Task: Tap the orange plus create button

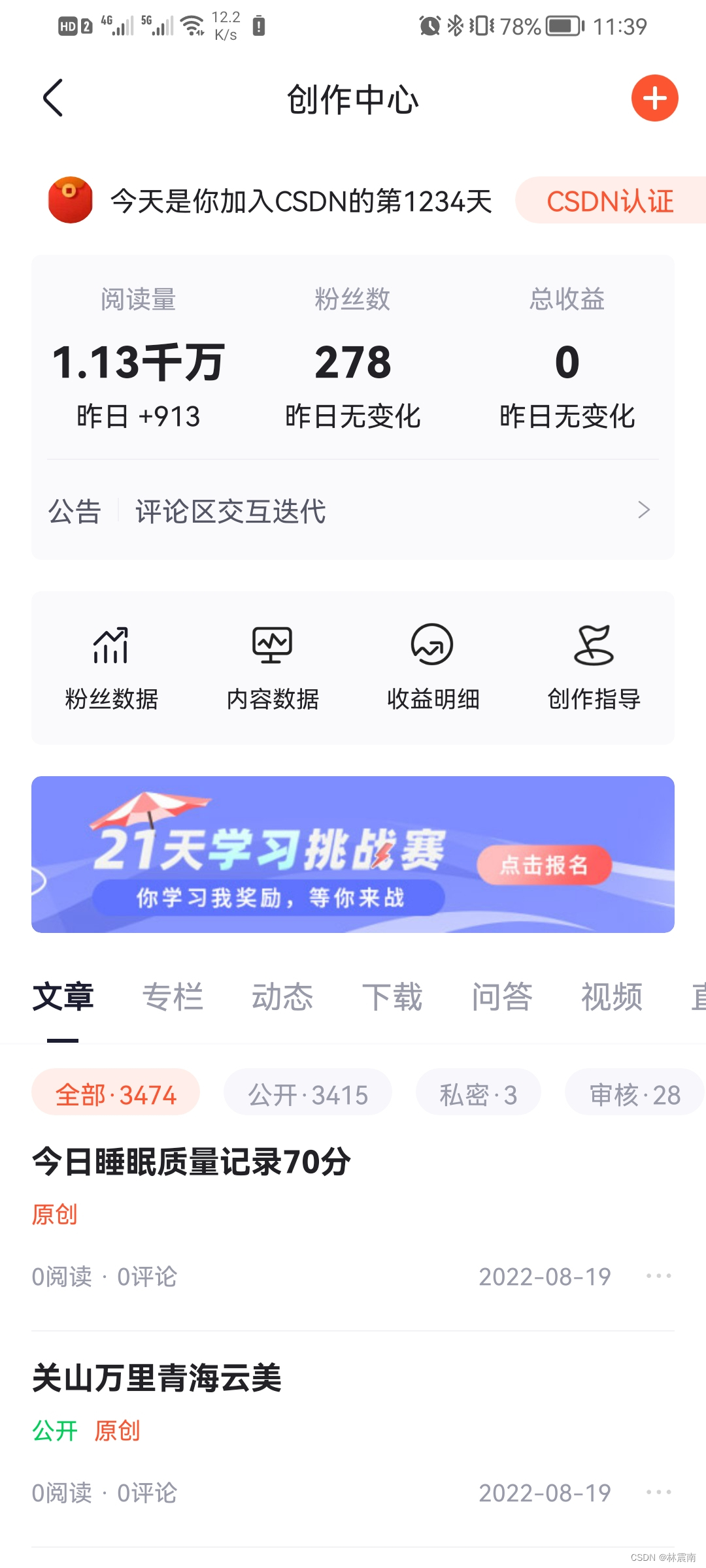Action: pos(654,98)
